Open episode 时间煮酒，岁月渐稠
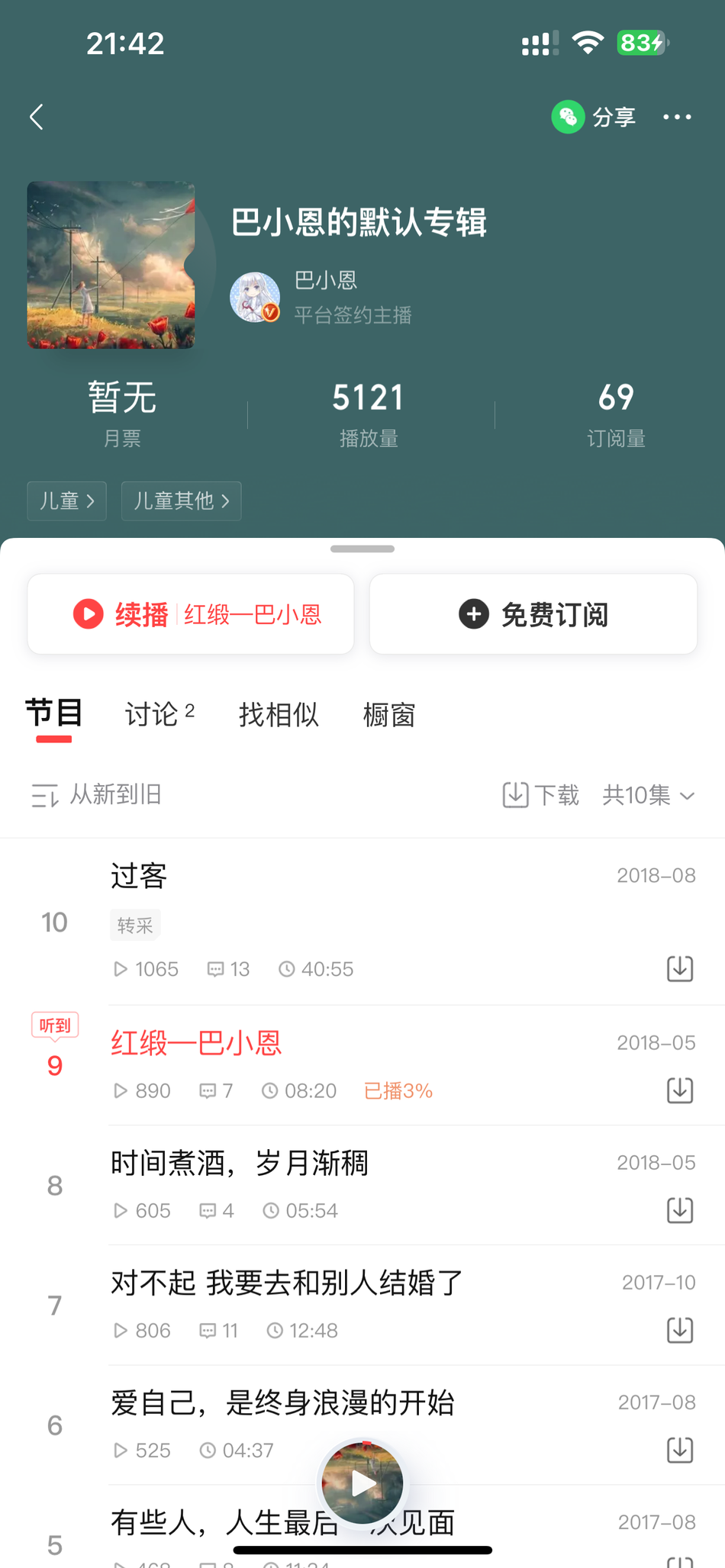The image size is (725, 1568). click(x=239, y=1164)
